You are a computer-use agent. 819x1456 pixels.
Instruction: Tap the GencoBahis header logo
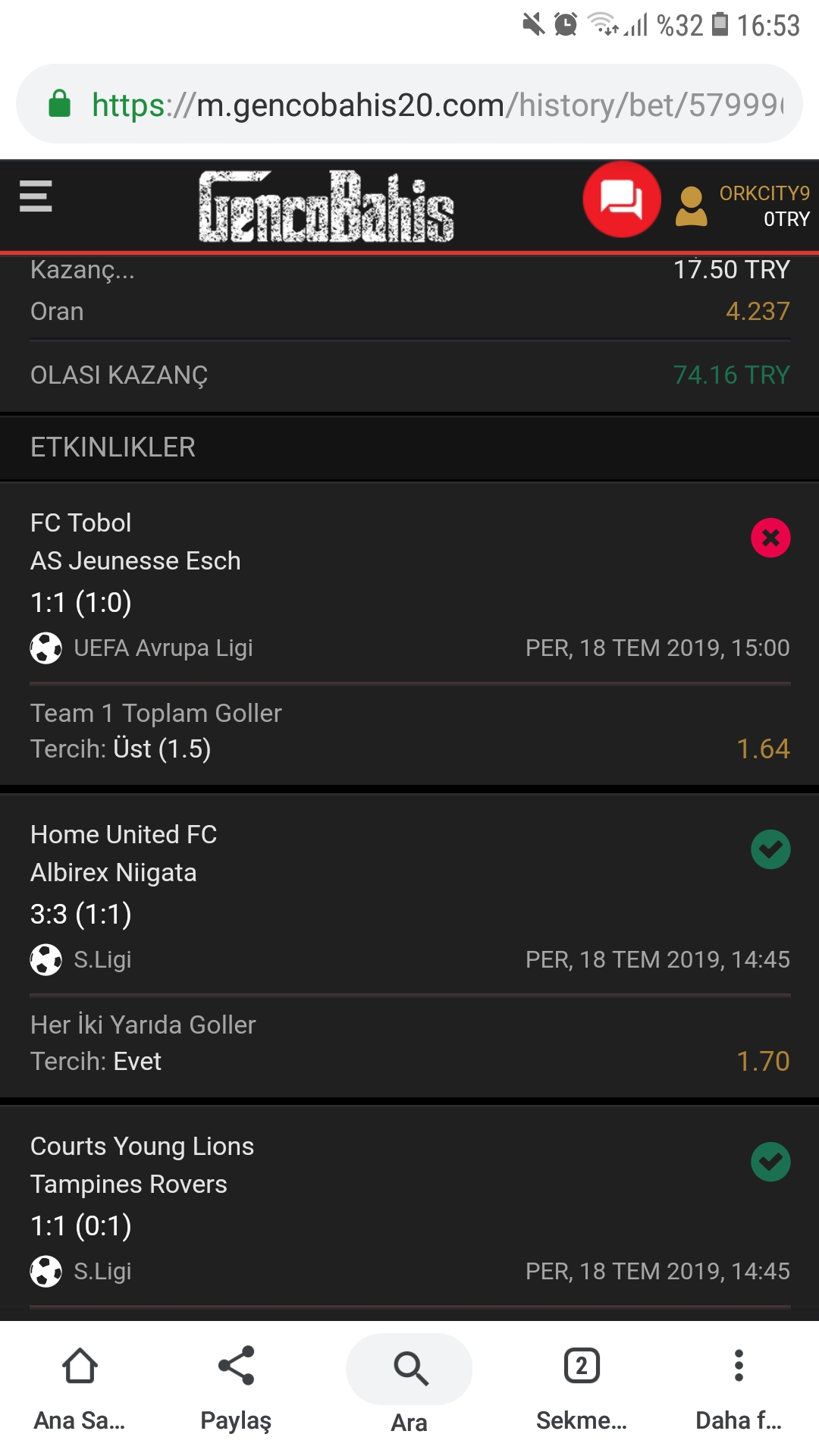pyautogui.click(x=326, y=206)
